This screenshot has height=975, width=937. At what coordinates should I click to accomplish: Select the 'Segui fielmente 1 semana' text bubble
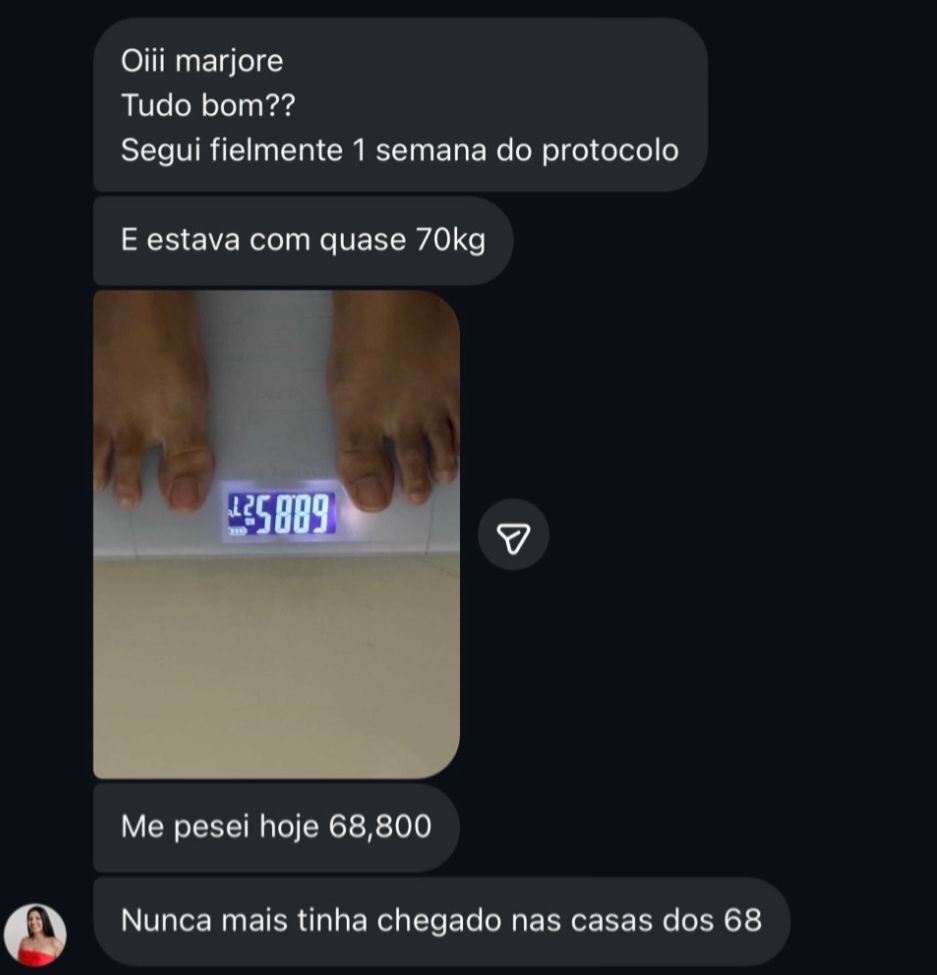pyautogui.click(x=398, y=150)
